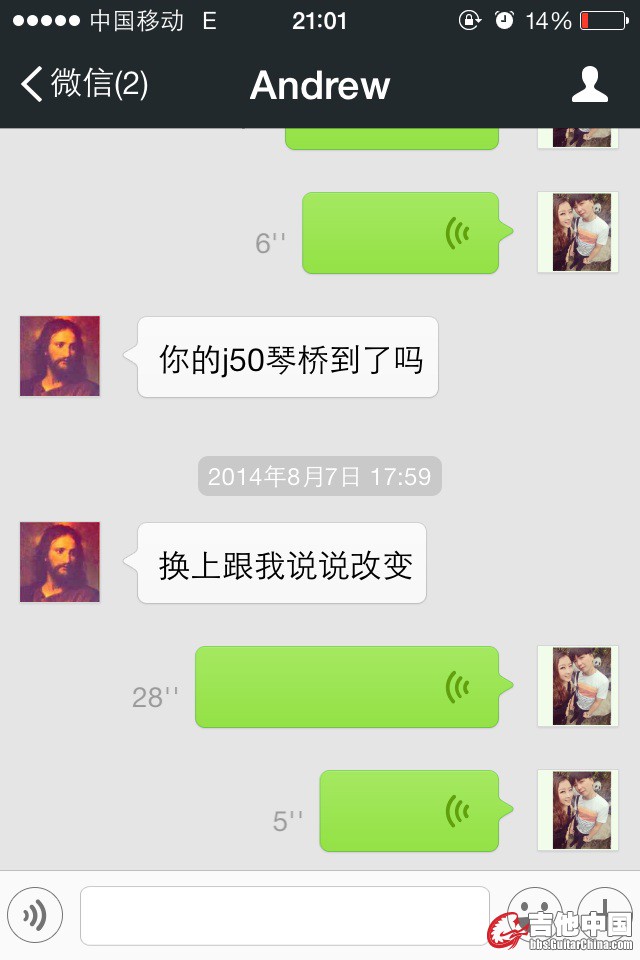Open Andrew's chat profile icon
This screenshot has width=640, height=960.
click(x=590, y=84)
